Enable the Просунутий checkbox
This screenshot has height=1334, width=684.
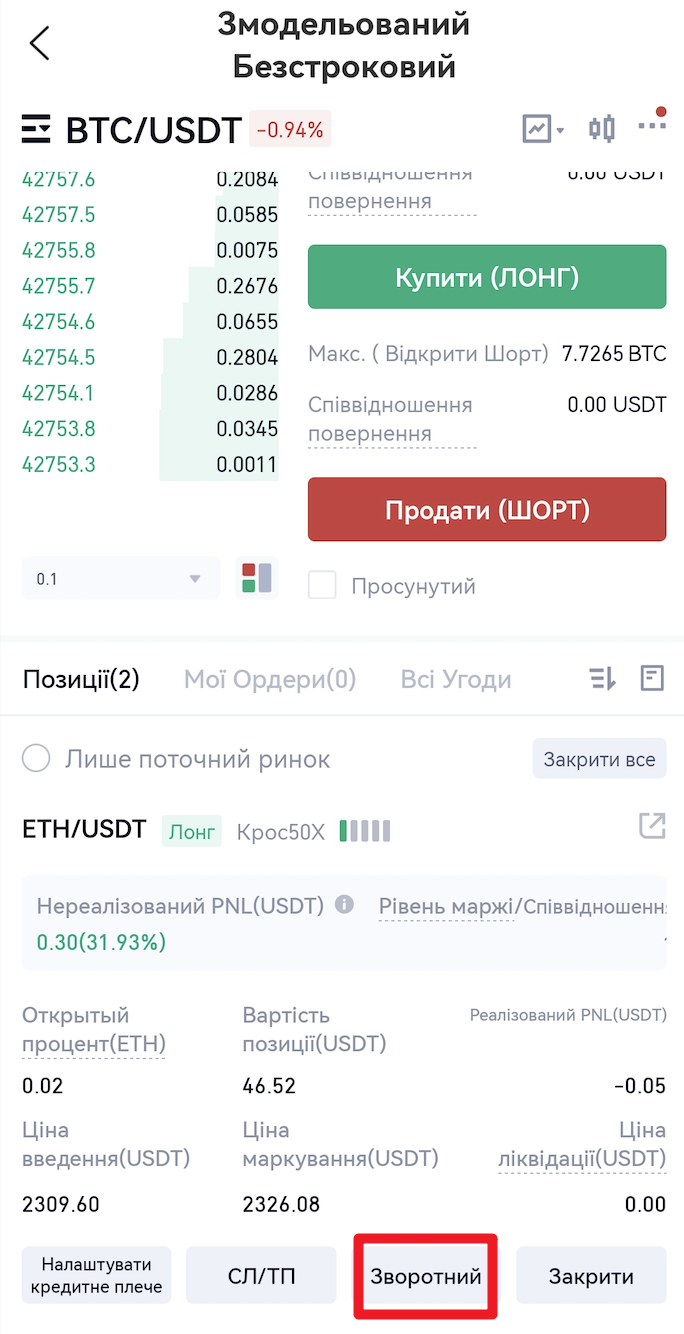coord(322,586)
